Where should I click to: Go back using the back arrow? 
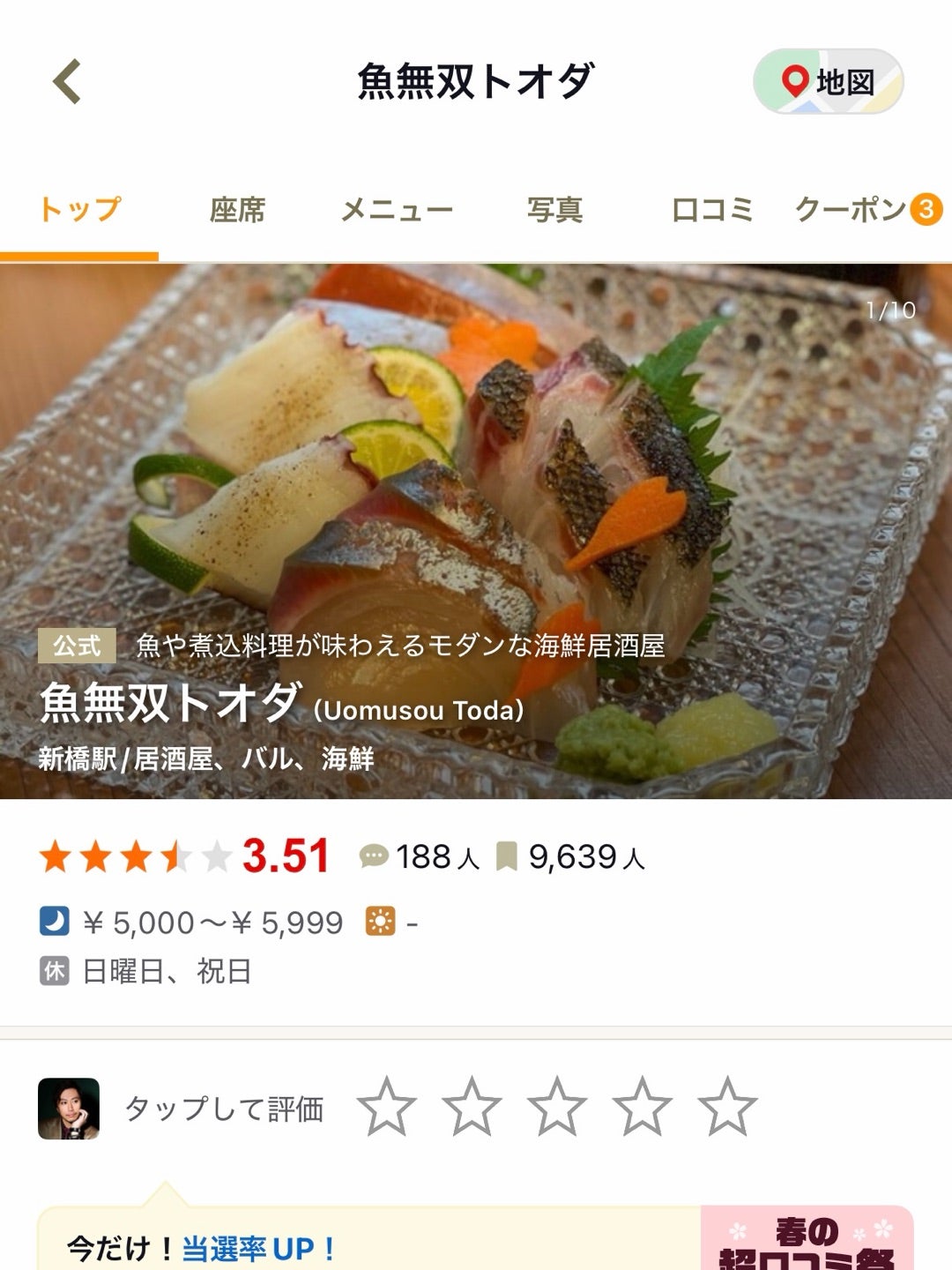coord(67,82)
